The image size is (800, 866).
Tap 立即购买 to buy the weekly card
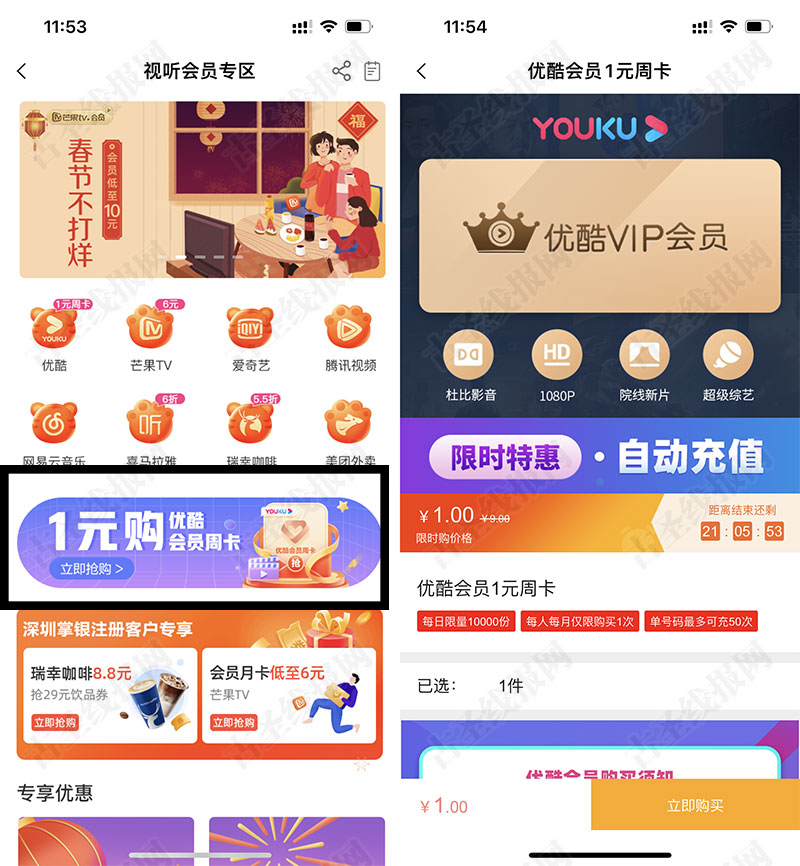click(x=695, y=806)
